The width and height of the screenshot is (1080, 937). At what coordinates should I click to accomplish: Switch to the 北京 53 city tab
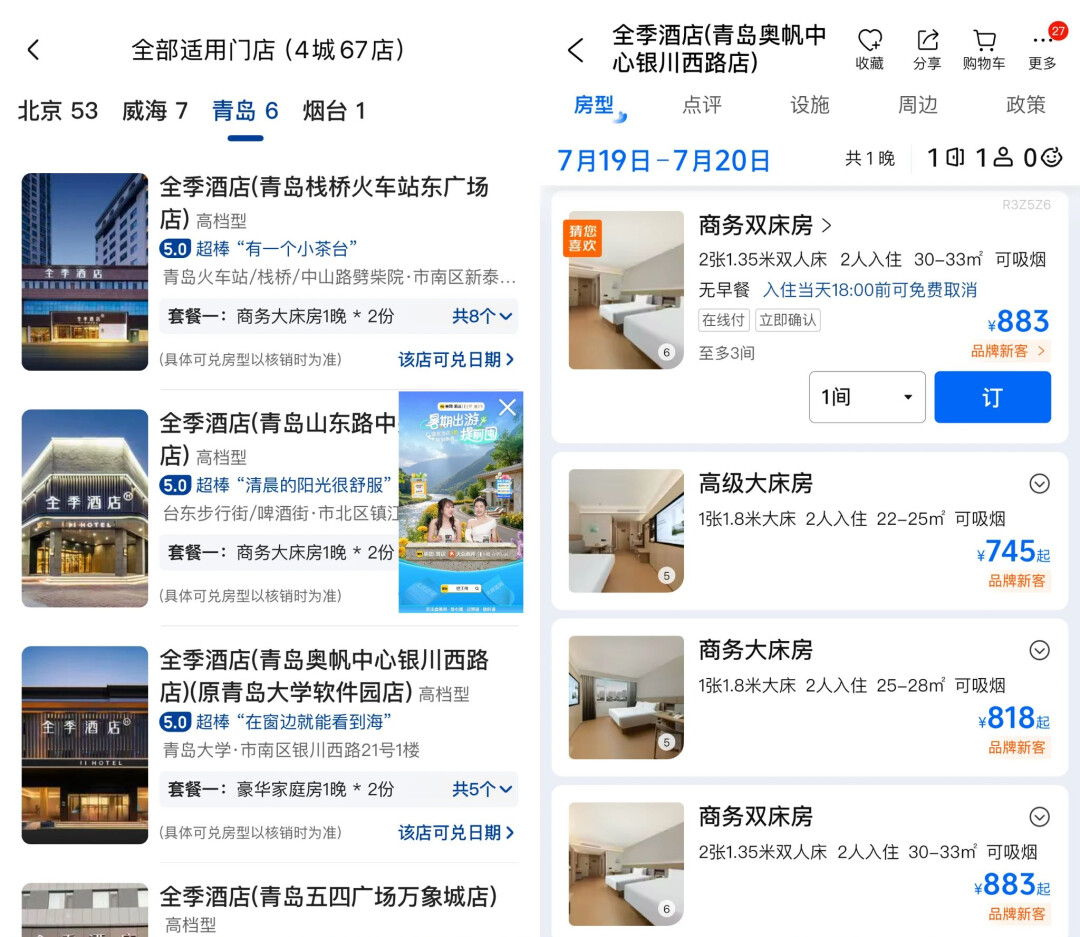[58, 111]
